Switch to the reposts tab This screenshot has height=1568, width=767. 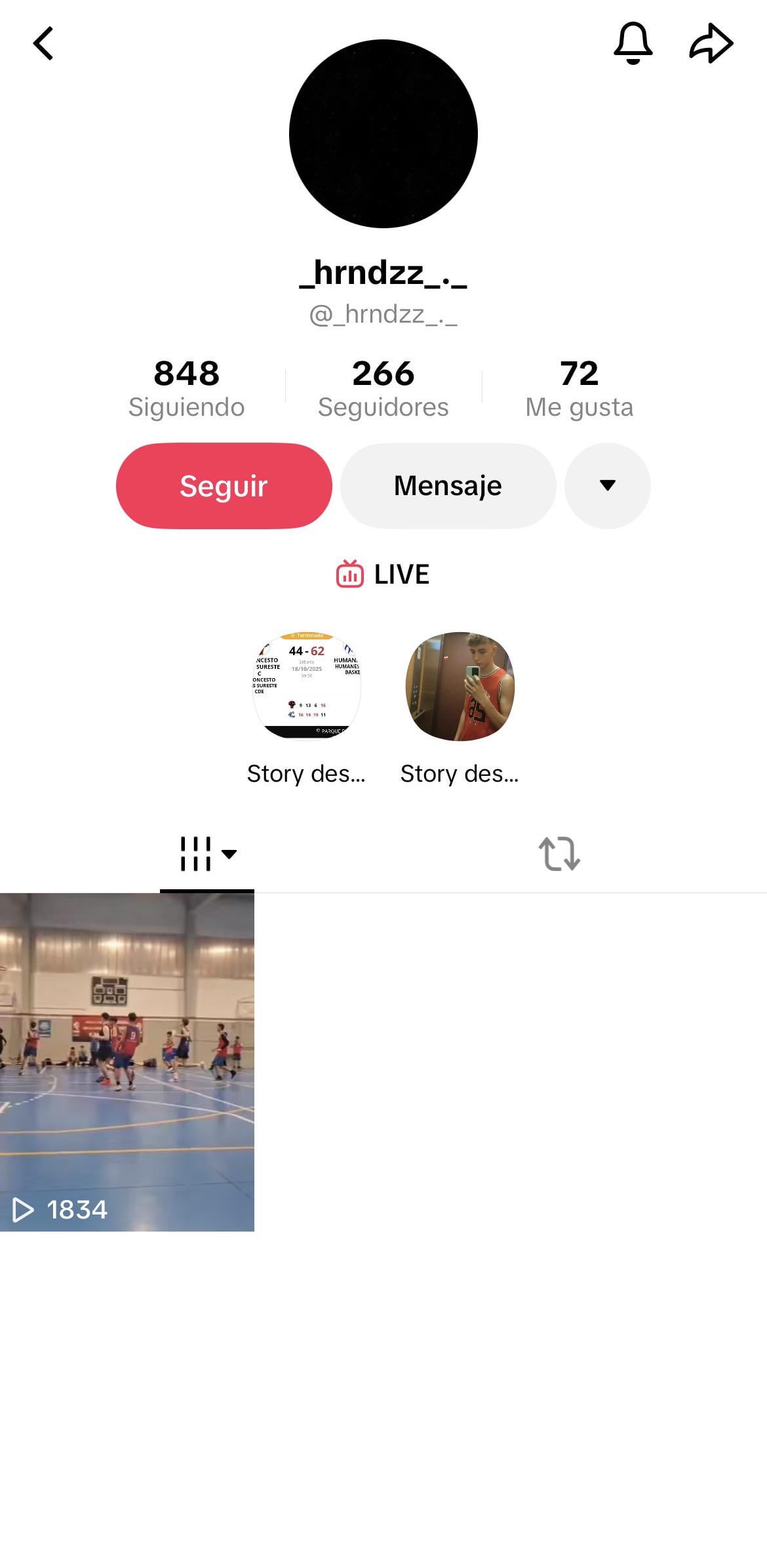559,854
